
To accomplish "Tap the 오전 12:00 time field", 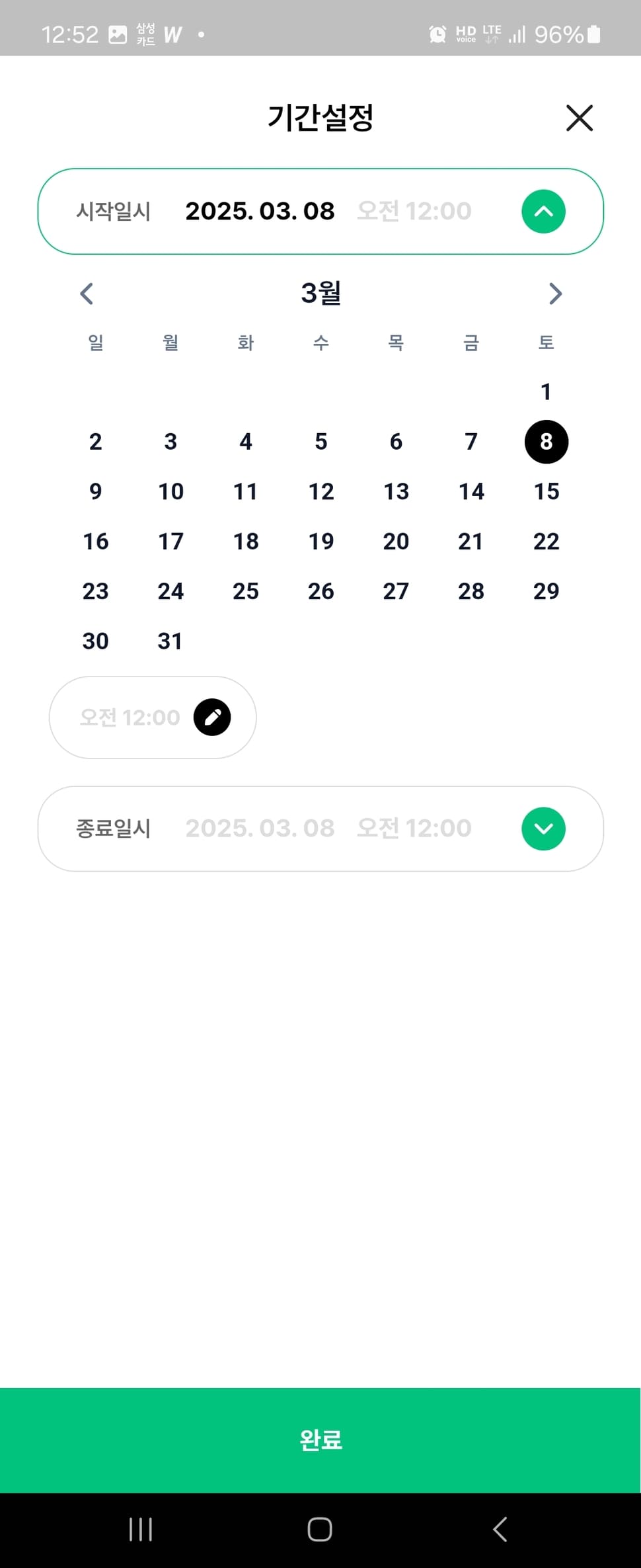I will point(130,717).
